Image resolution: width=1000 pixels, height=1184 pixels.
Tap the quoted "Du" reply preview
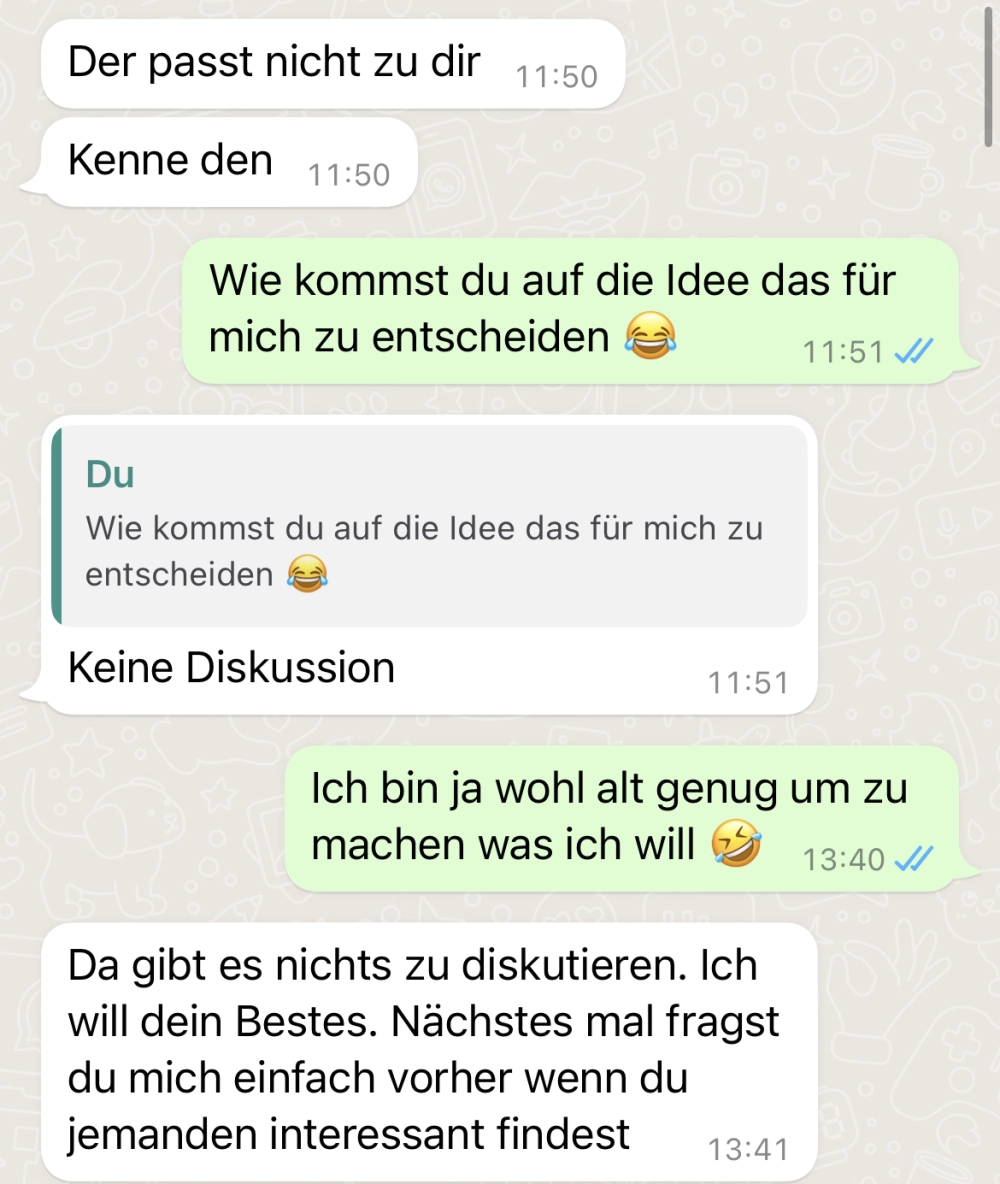point(428,526)
